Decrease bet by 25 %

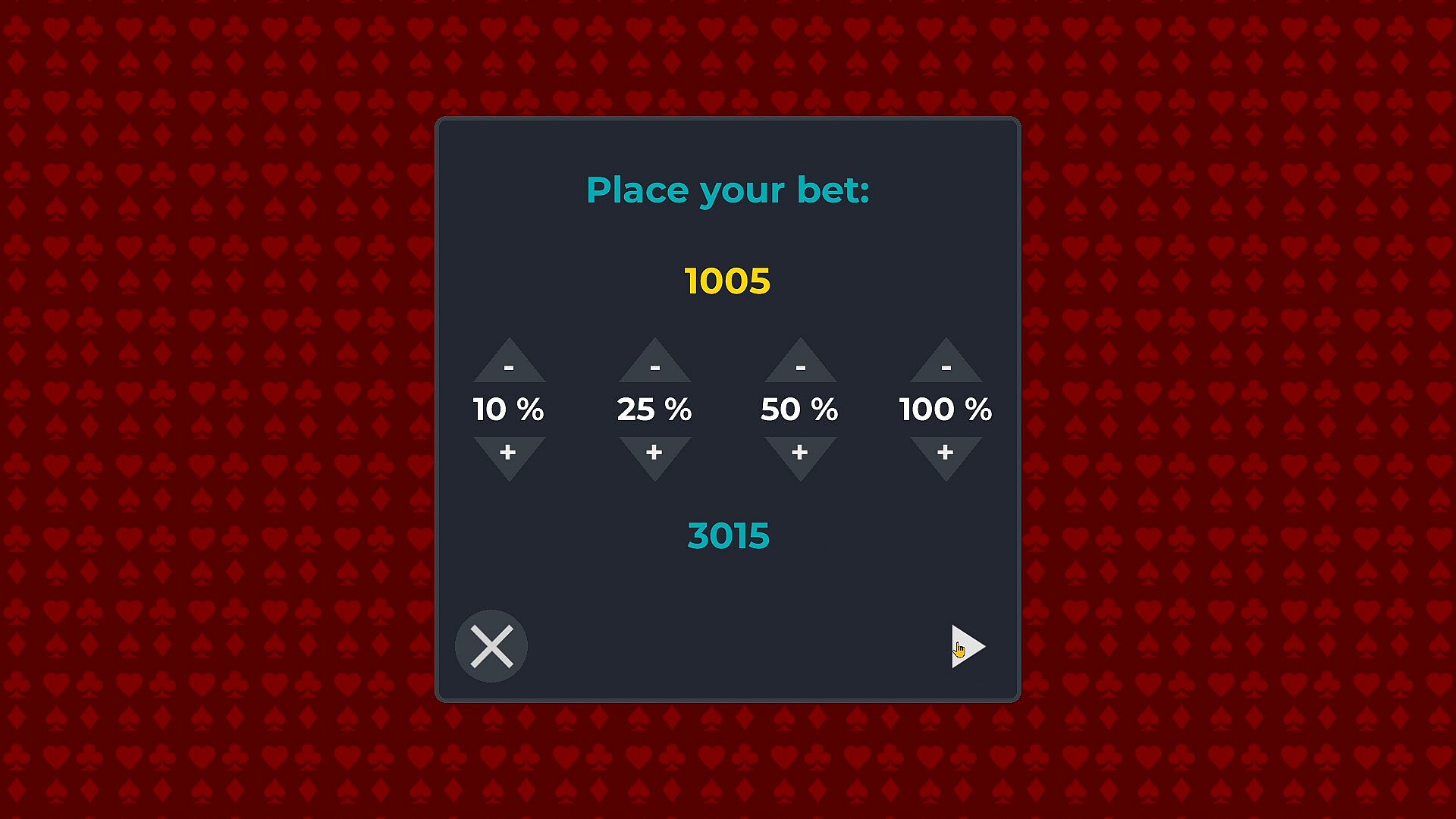[654, 365]
